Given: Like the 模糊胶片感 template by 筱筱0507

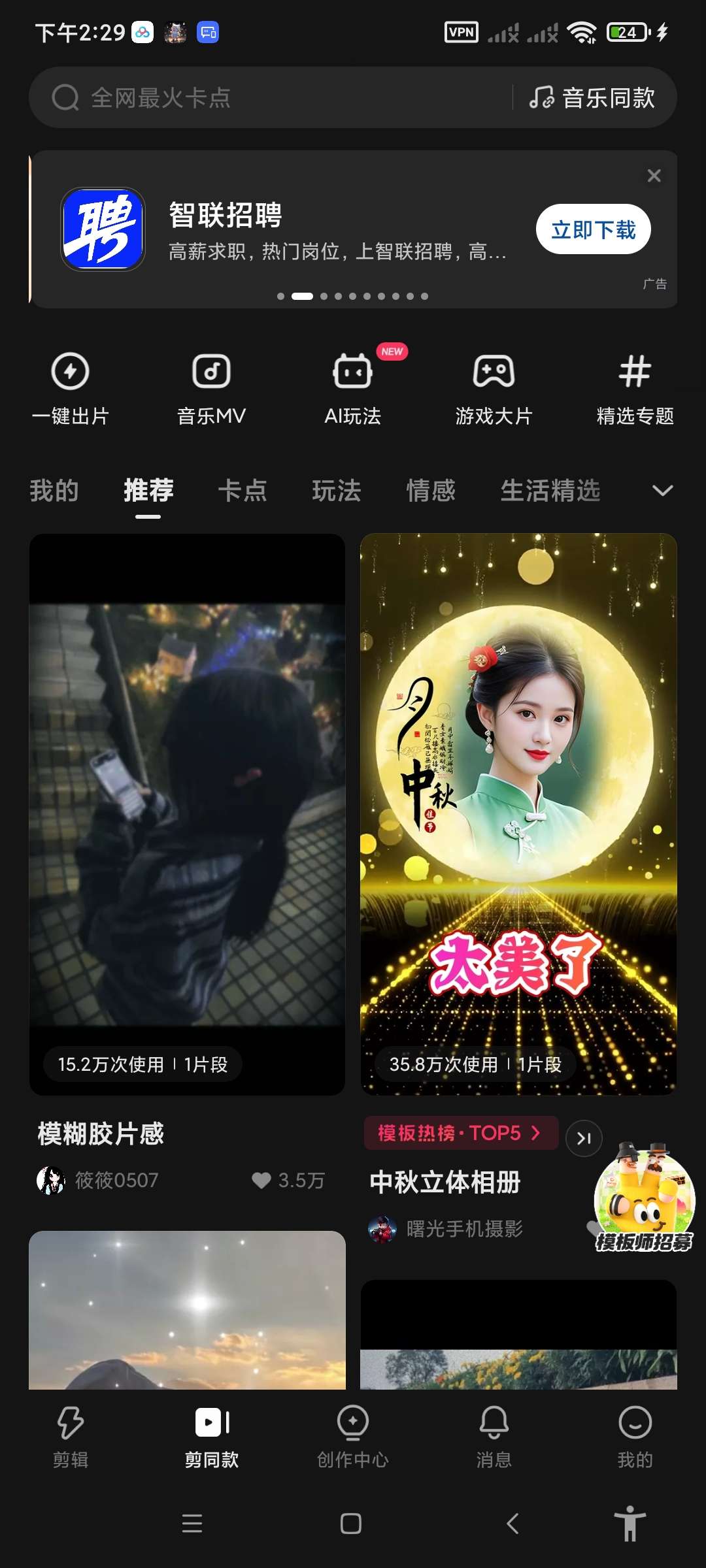Looking at the screenshot, I should [x=261, y=1180].
